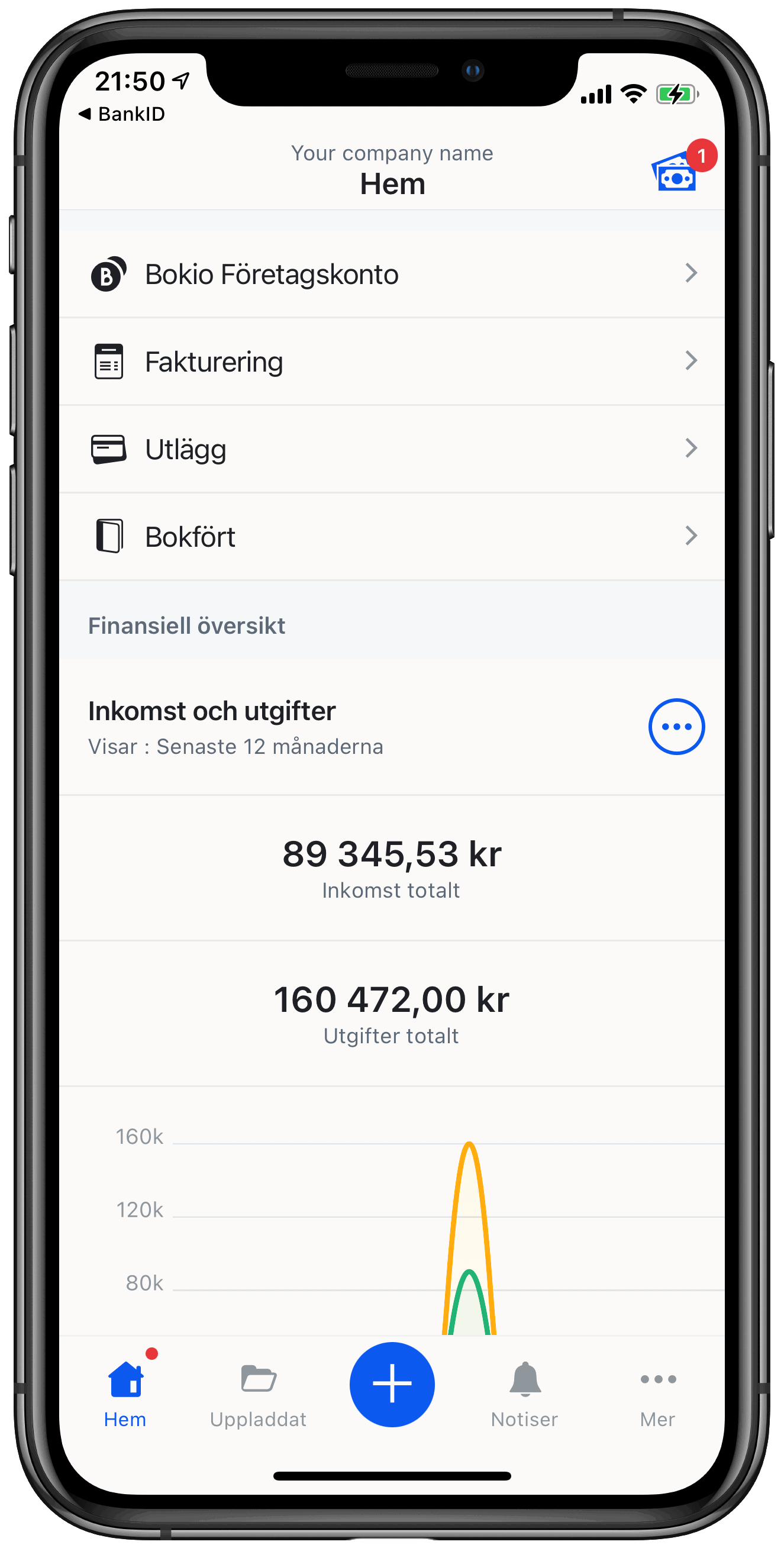Open the Bokfört ledger icon
Image resolution: width=784 pixels, height=1548 pixels.
(x=109, y=536)
